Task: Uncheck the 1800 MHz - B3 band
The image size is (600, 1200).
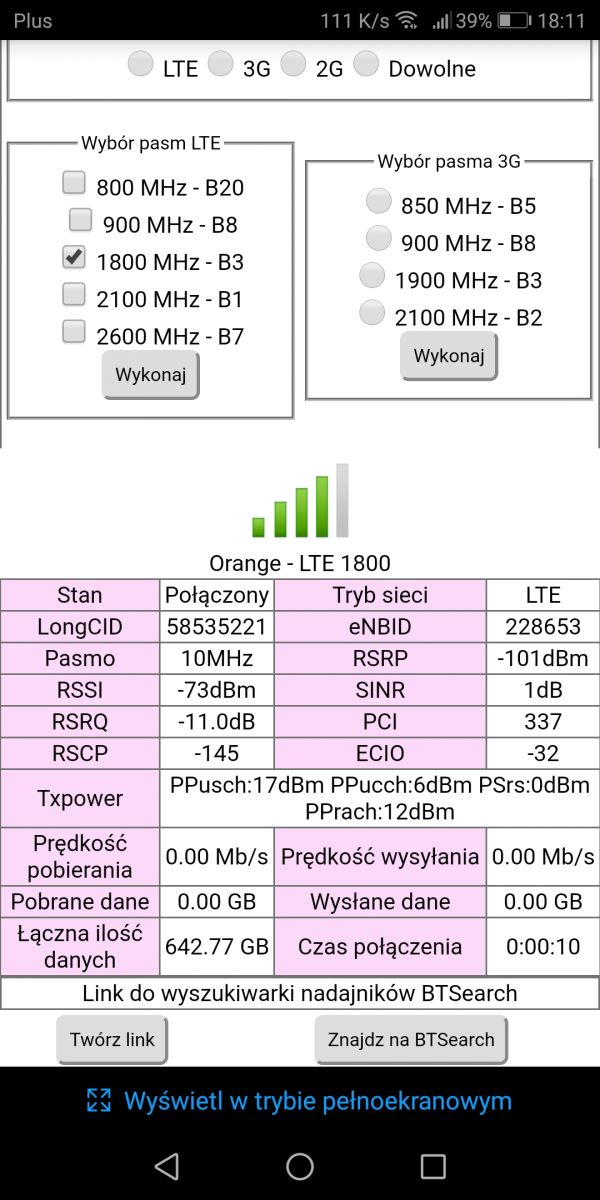Action: click(x=73, y=257)
